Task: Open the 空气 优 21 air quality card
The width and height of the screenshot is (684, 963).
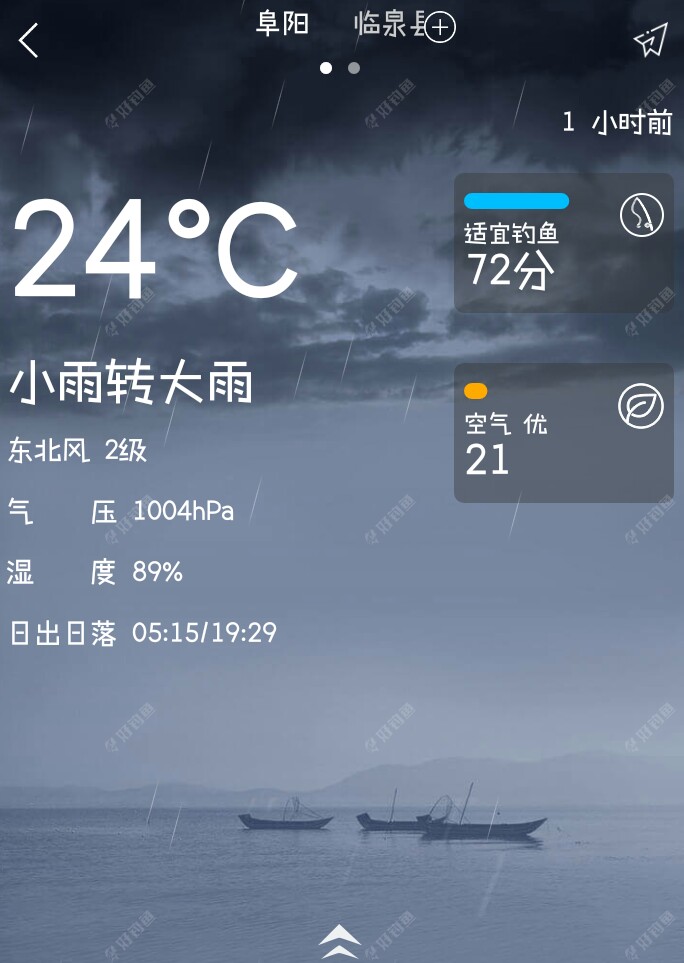Action: tap(563, 433)
